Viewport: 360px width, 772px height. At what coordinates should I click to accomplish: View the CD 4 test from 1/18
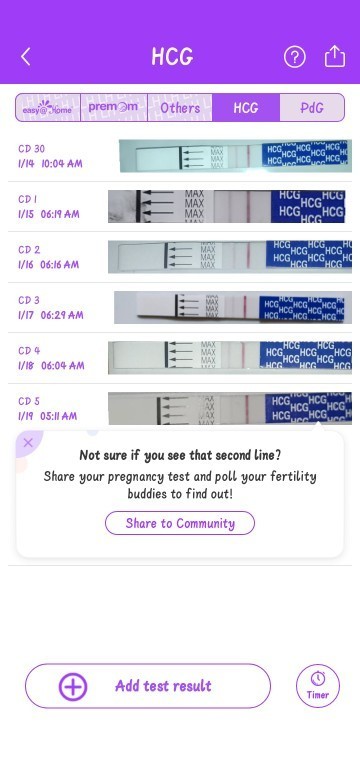pyautogui.click(x=180, y=358)
